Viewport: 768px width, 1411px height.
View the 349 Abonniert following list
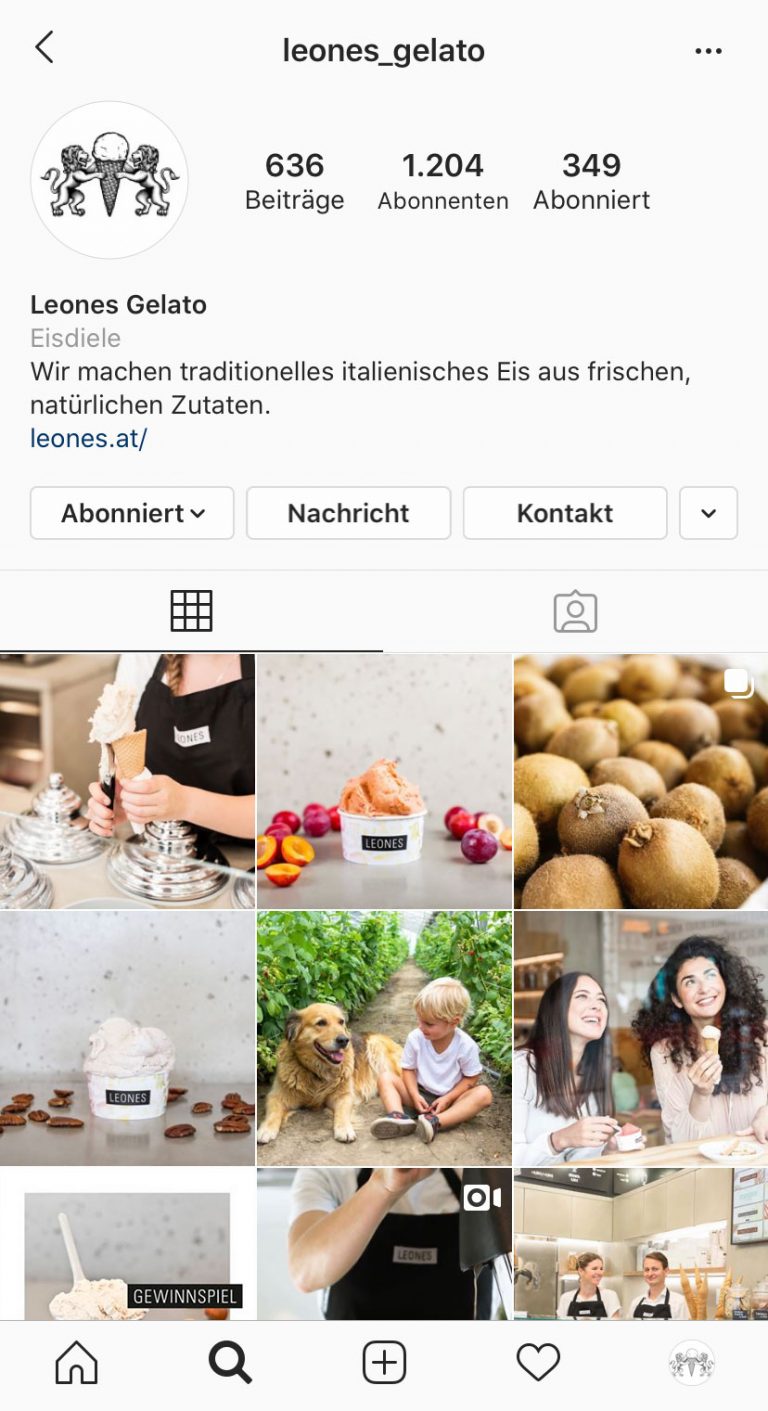point(591,181)
